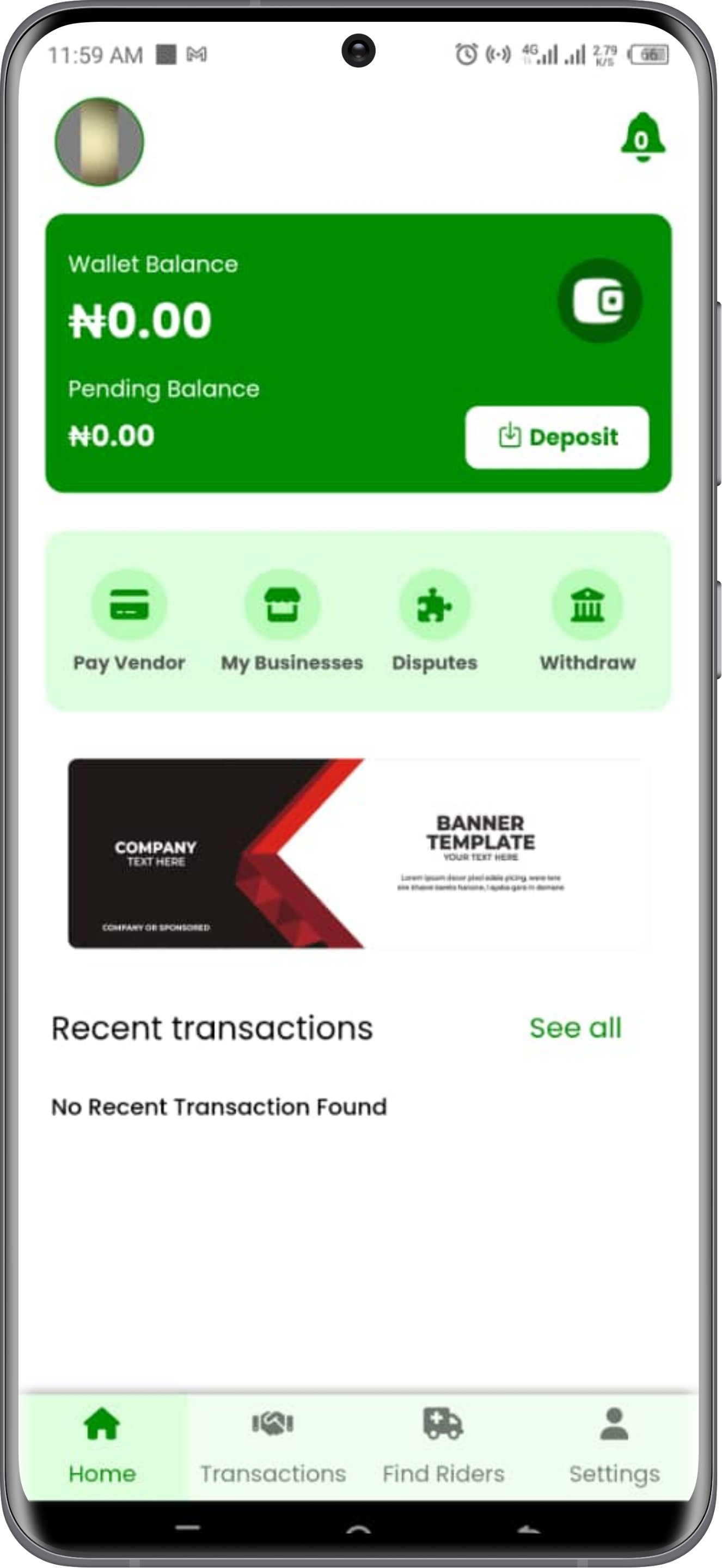The width and height of the screenshot is (722, 1568).
Task: Open the notifications bell
Action: tap(643, 138)
